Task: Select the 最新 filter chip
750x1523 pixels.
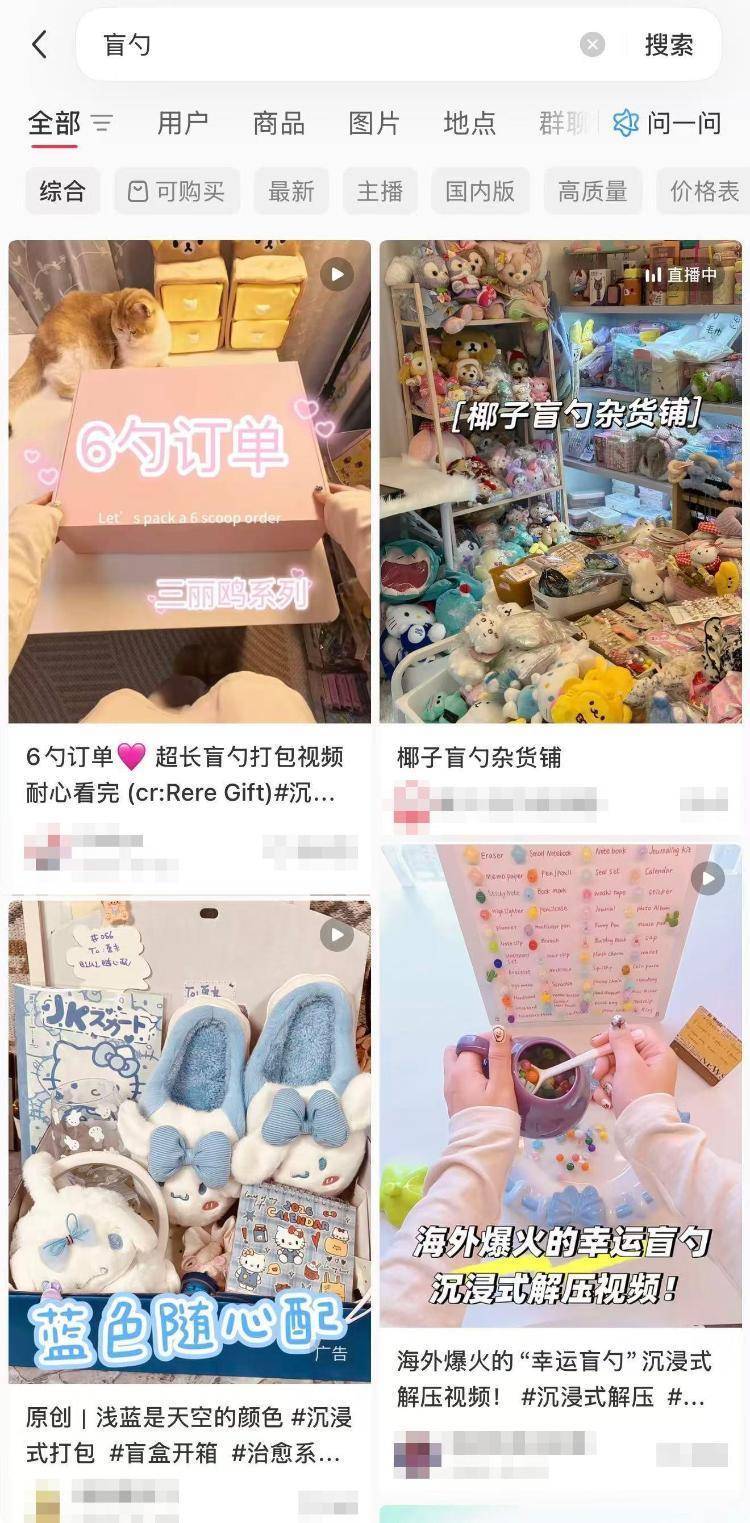Action: pos(291,191)
